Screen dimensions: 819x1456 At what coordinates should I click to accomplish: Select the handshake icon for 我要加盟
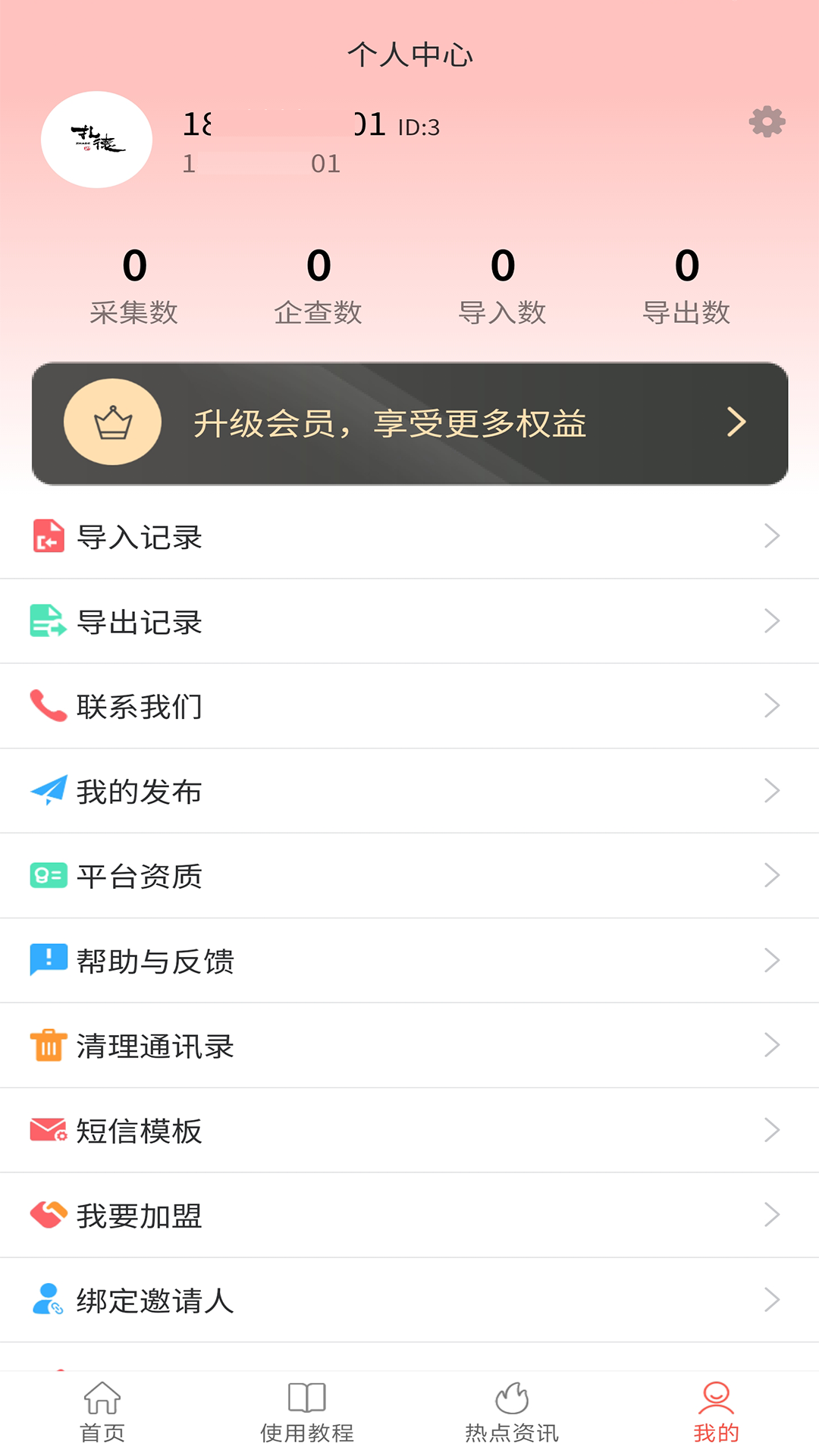click(x=46, y=1216)
